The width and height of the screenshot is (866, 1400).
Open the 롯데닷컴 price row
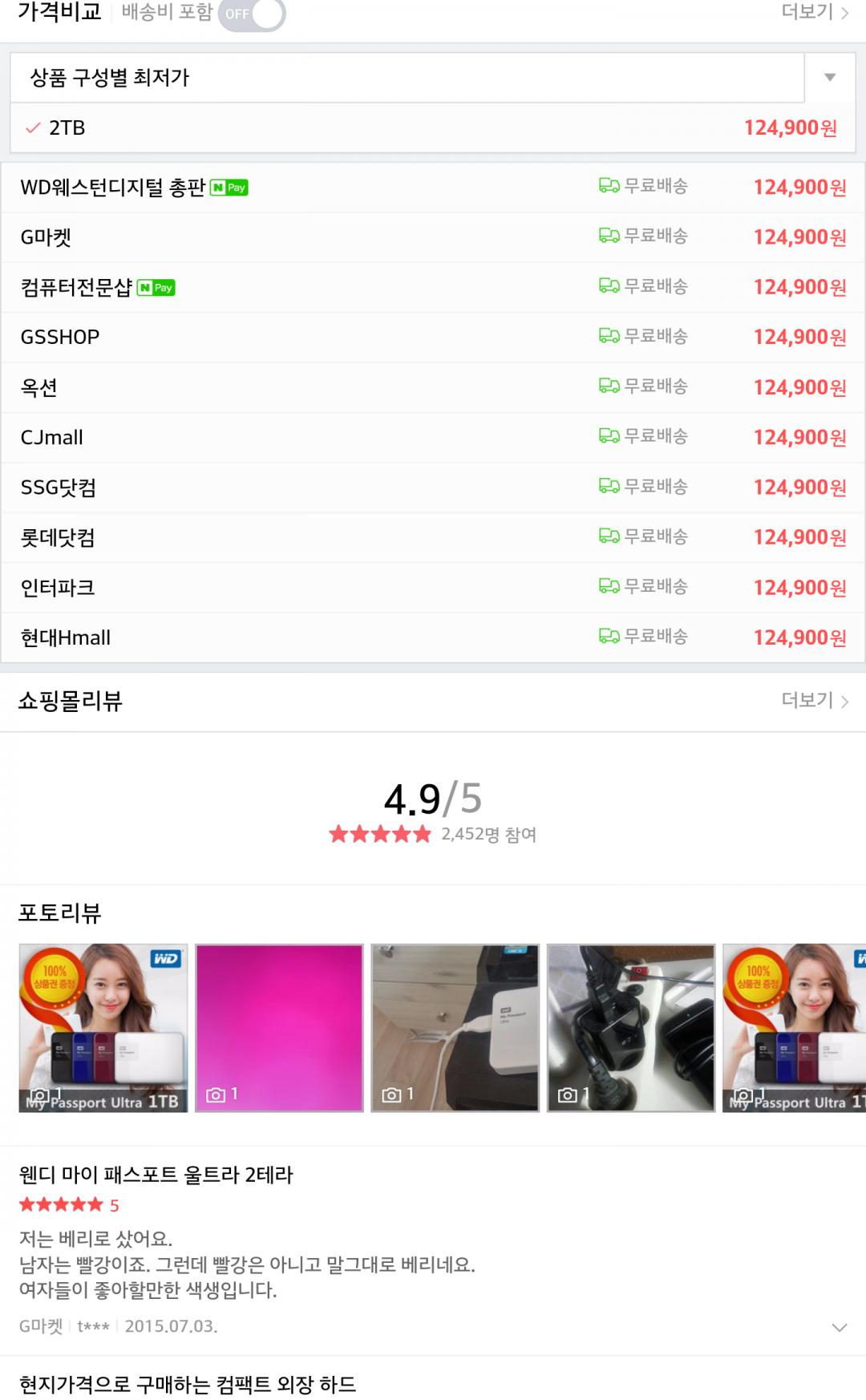click(x=433, y=537)
